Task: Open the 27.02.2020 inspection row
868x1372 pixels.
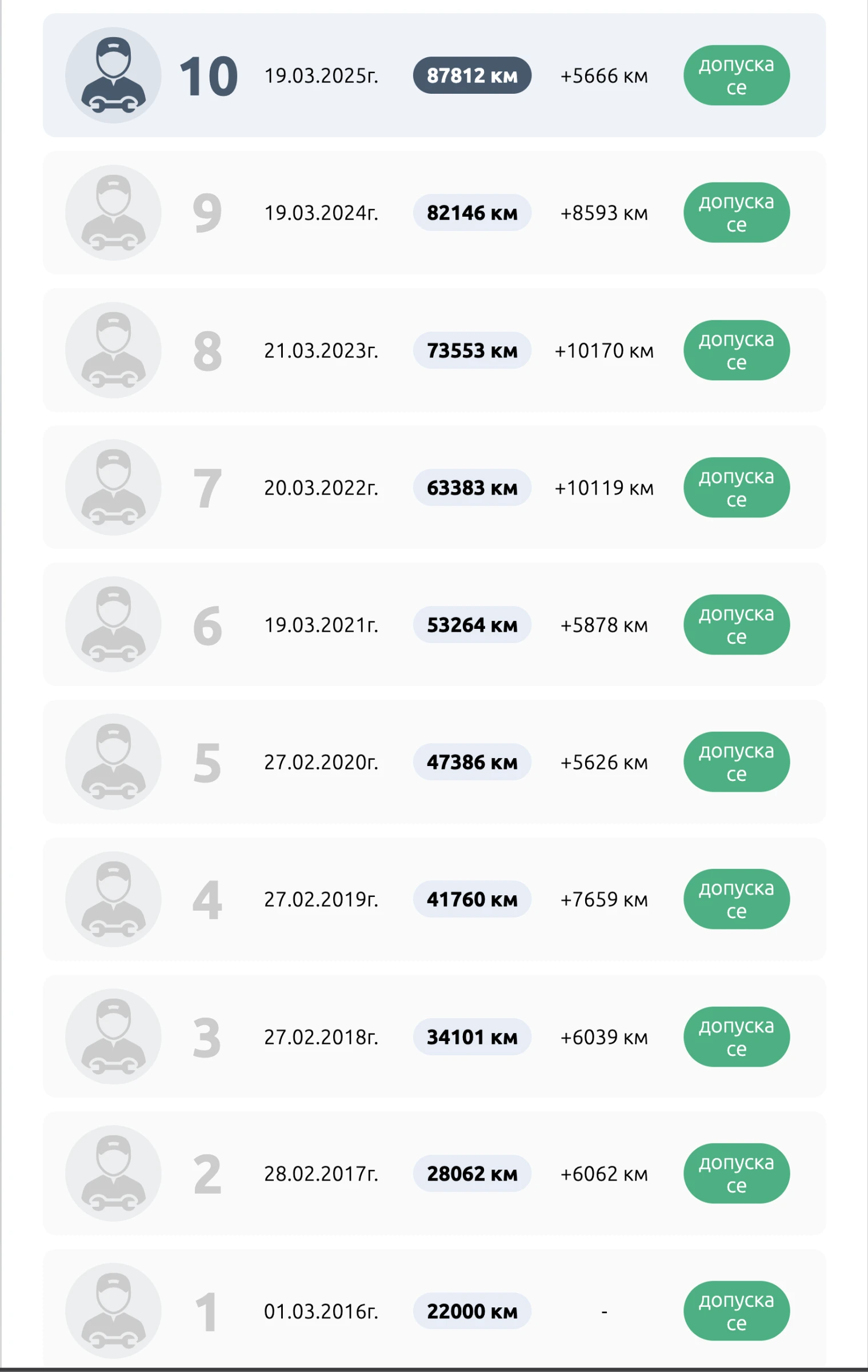Action: click(434, 762)
